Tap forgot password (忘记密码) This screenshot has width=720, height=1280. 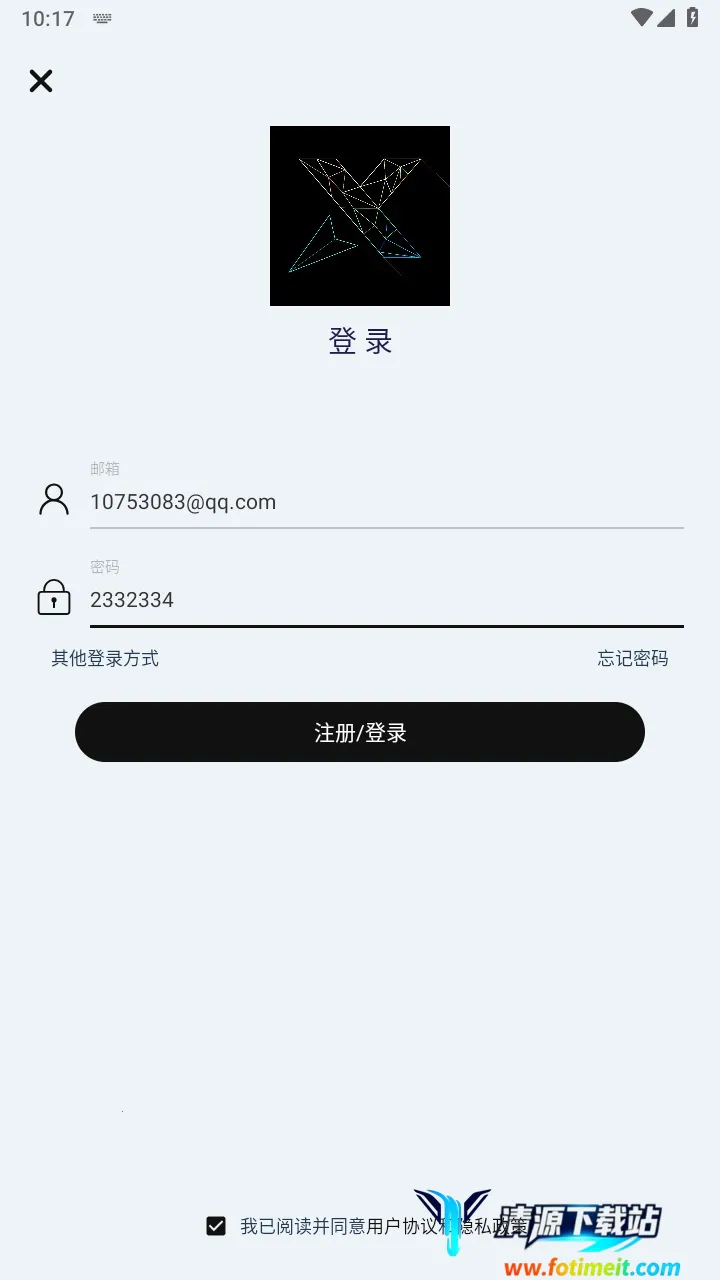(632, 658)
